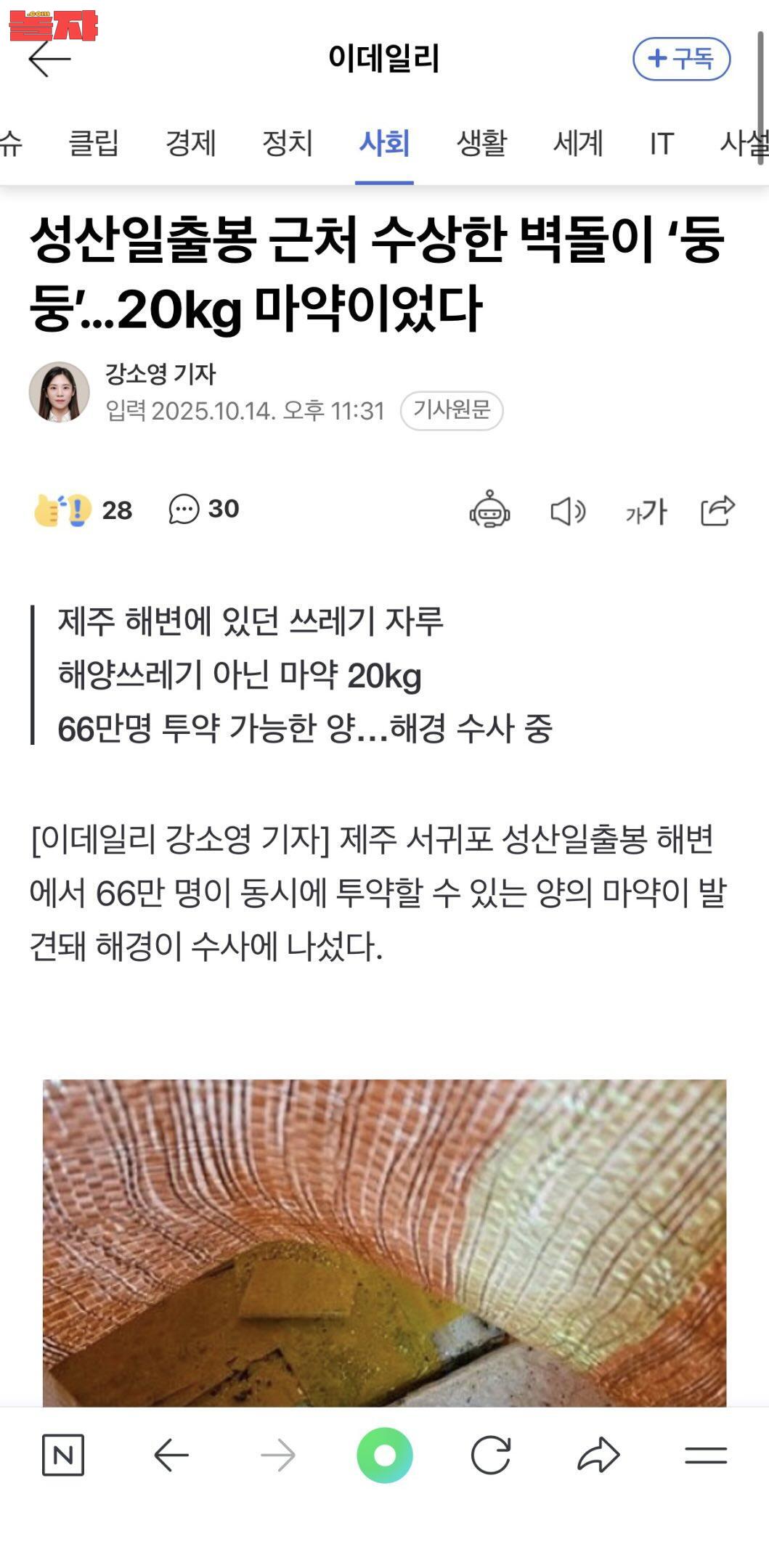React to the article with the emoji icon
The width and height of the screenshot is (769, 1568).
(62, 510)
